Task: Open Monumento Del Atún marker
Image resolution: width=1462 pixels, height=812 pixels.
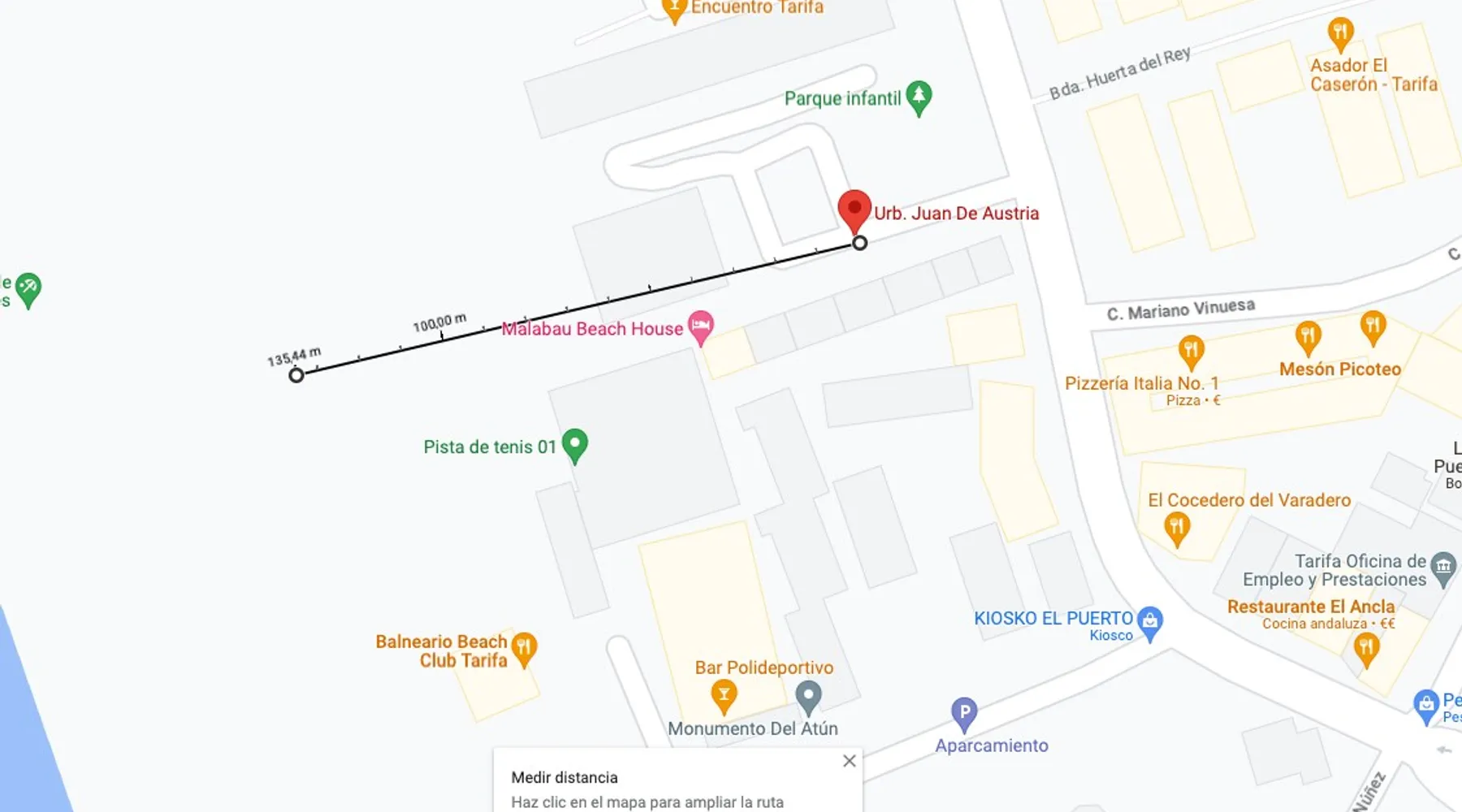Action: (808, 696)
